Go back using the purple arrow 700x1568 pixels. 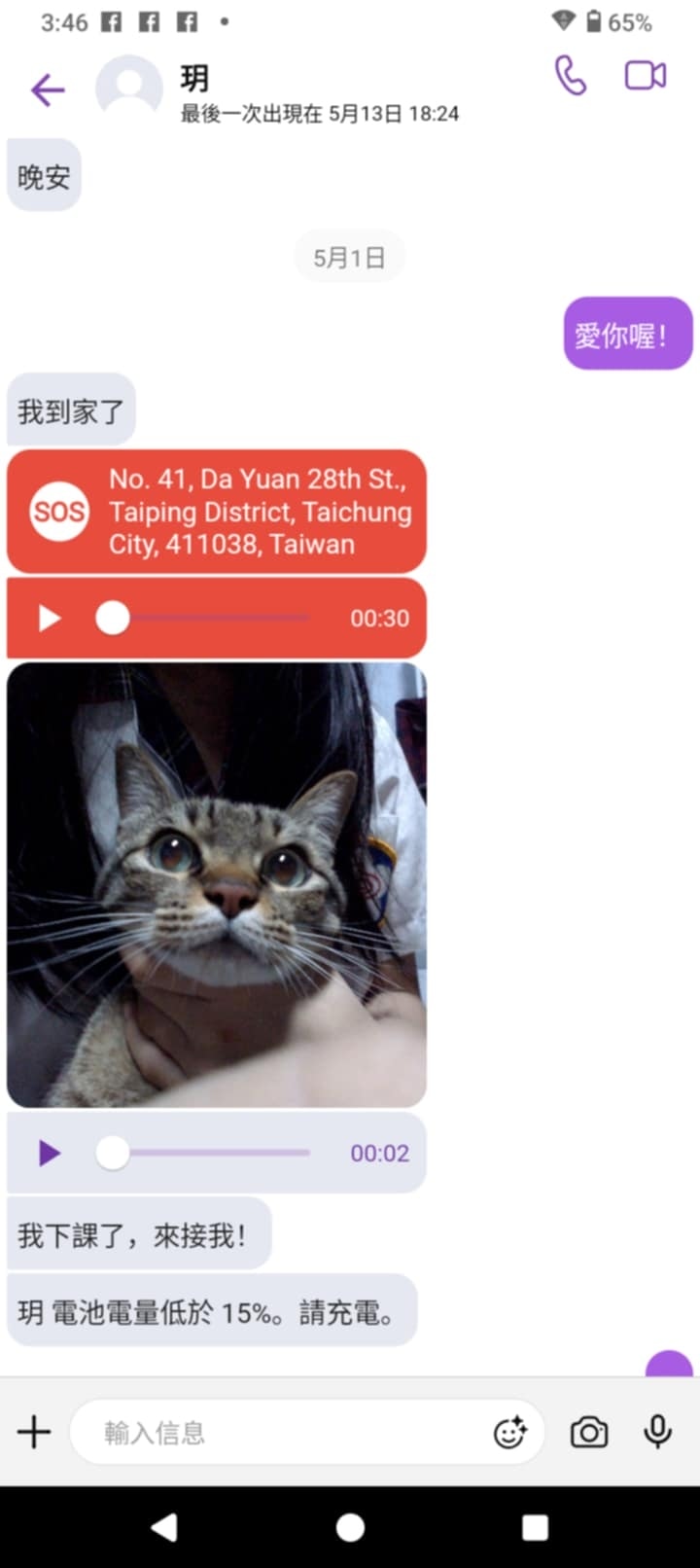click(x=47, y=90)
